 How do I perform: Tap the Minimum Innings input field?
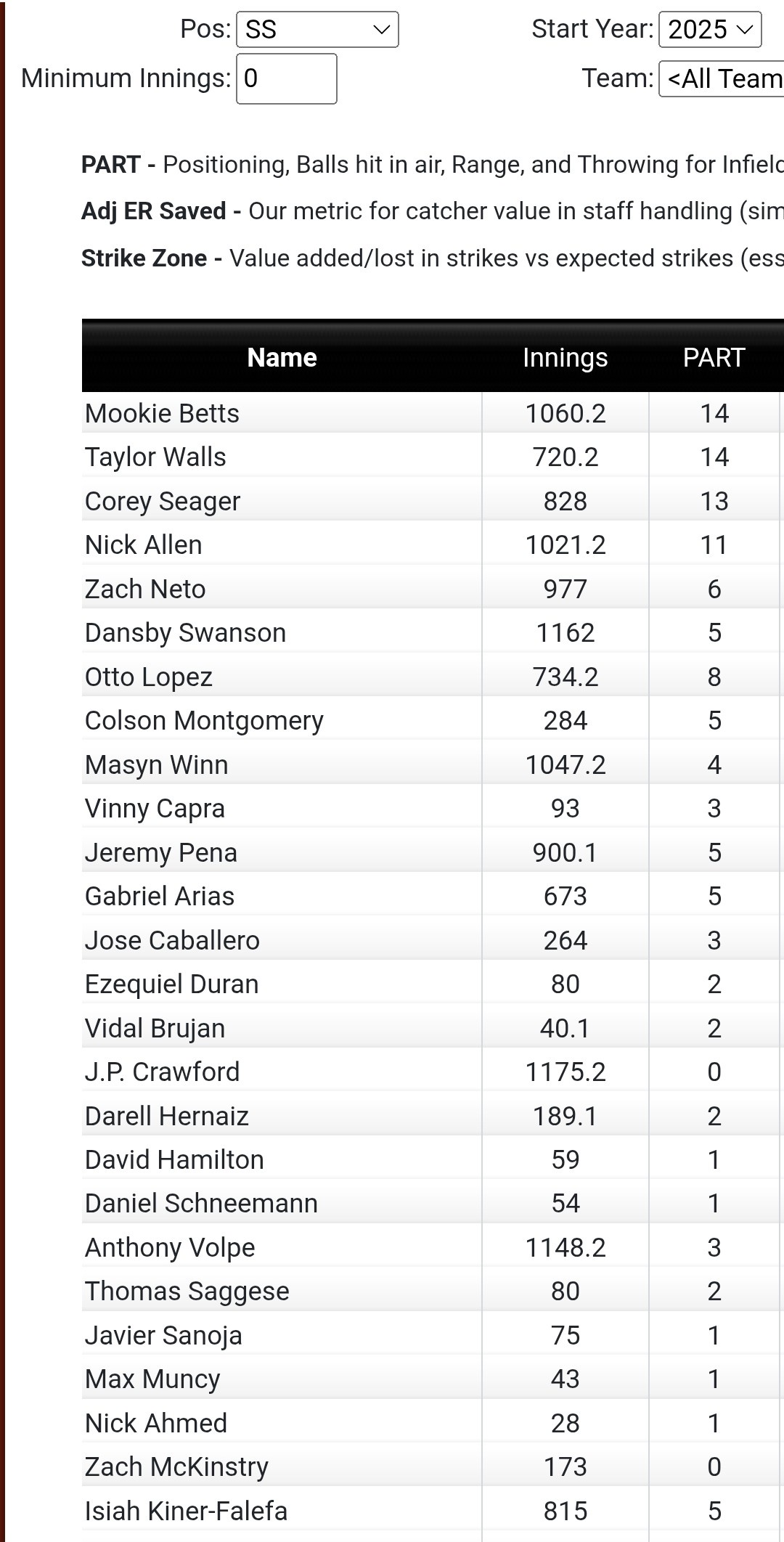[x=286, y=78]
